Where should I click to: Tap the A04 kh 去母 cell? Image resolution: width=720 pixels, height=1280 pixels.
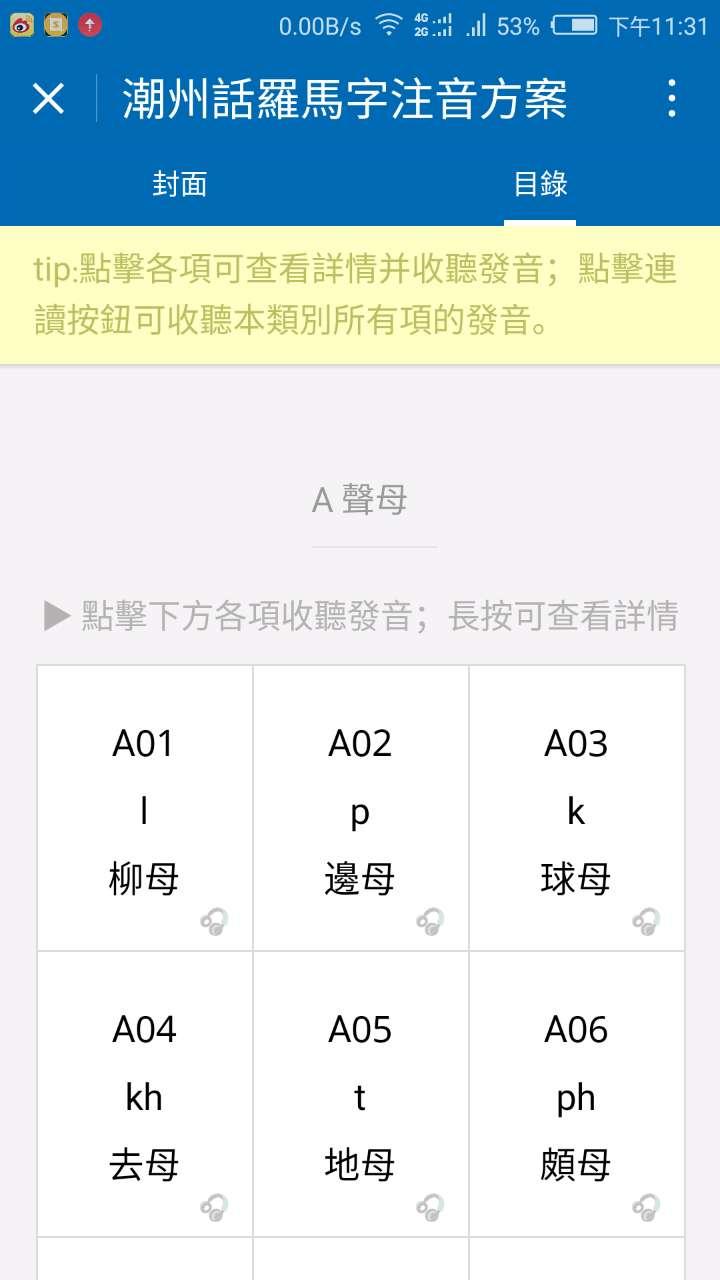tap(145, 1094)
